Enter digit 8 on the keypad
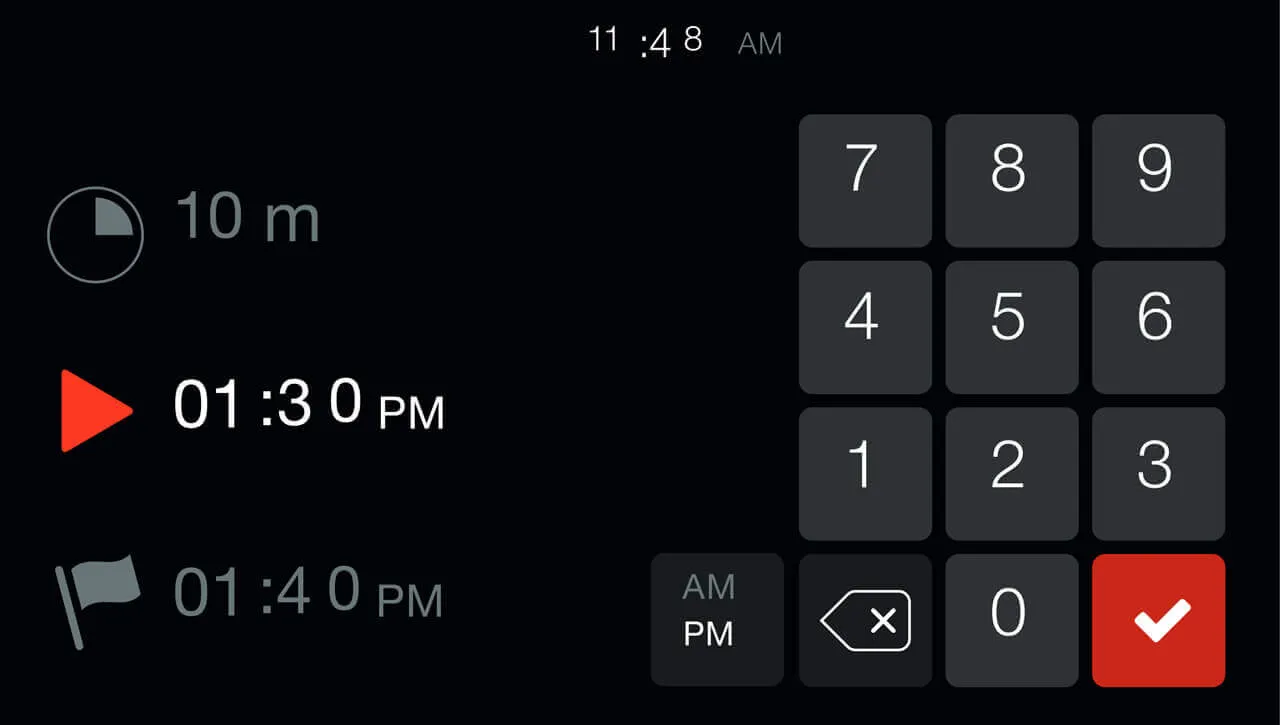1280x725 pixels. [1011, 181]
